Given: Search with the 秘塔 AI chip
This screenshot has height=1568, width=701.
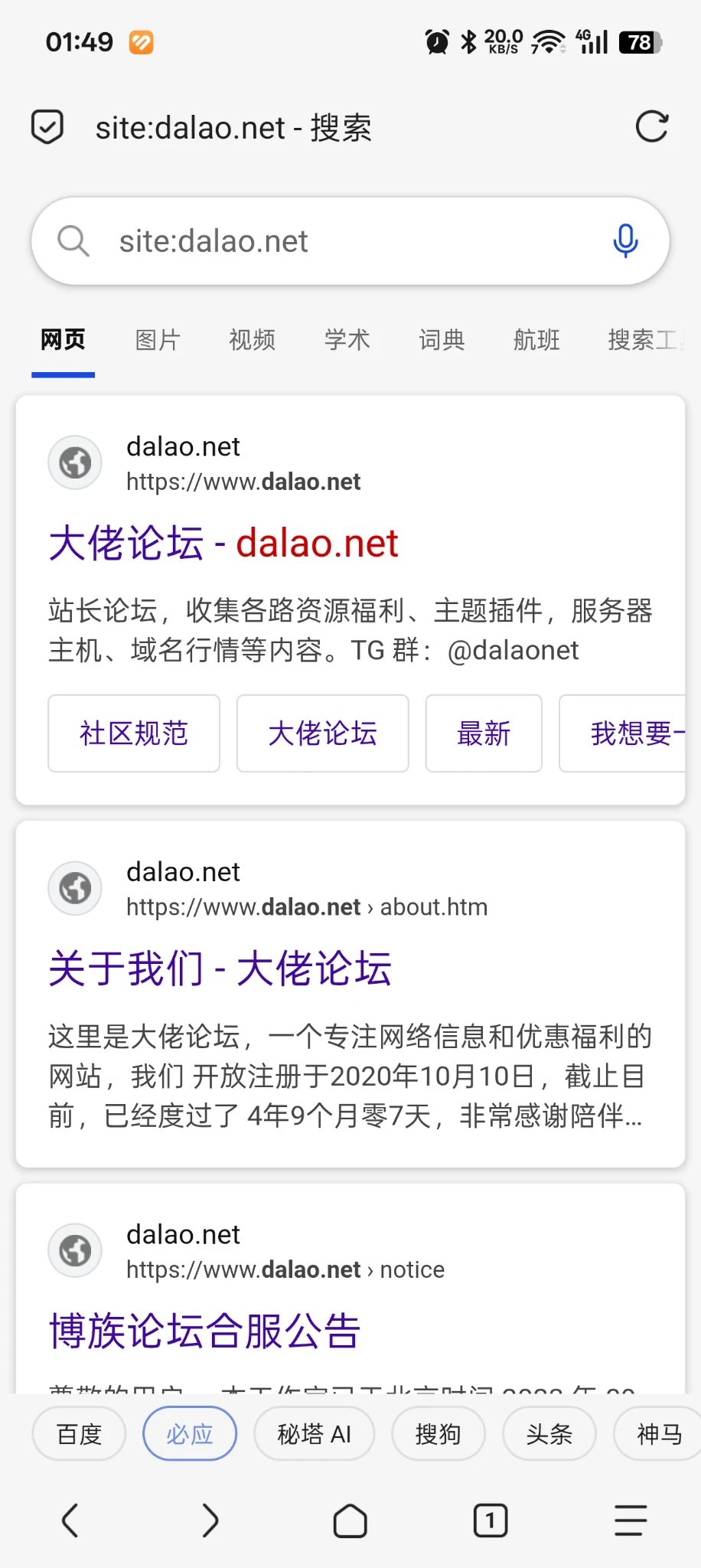Looking at the screenshot, I should click(x=314, y=1434).
